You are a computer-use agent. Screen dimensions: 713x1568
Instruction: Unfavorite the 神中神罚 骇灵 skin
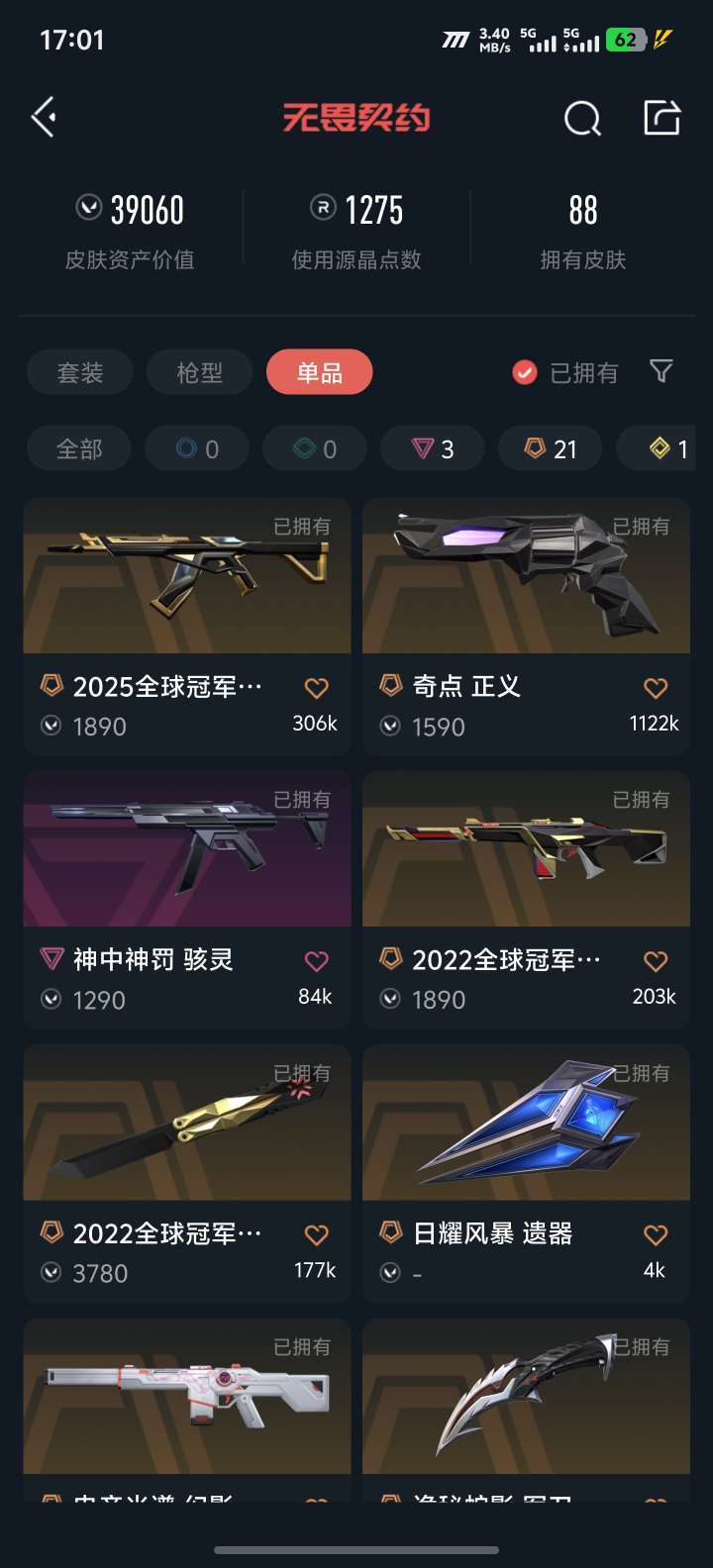pos(316,959)
